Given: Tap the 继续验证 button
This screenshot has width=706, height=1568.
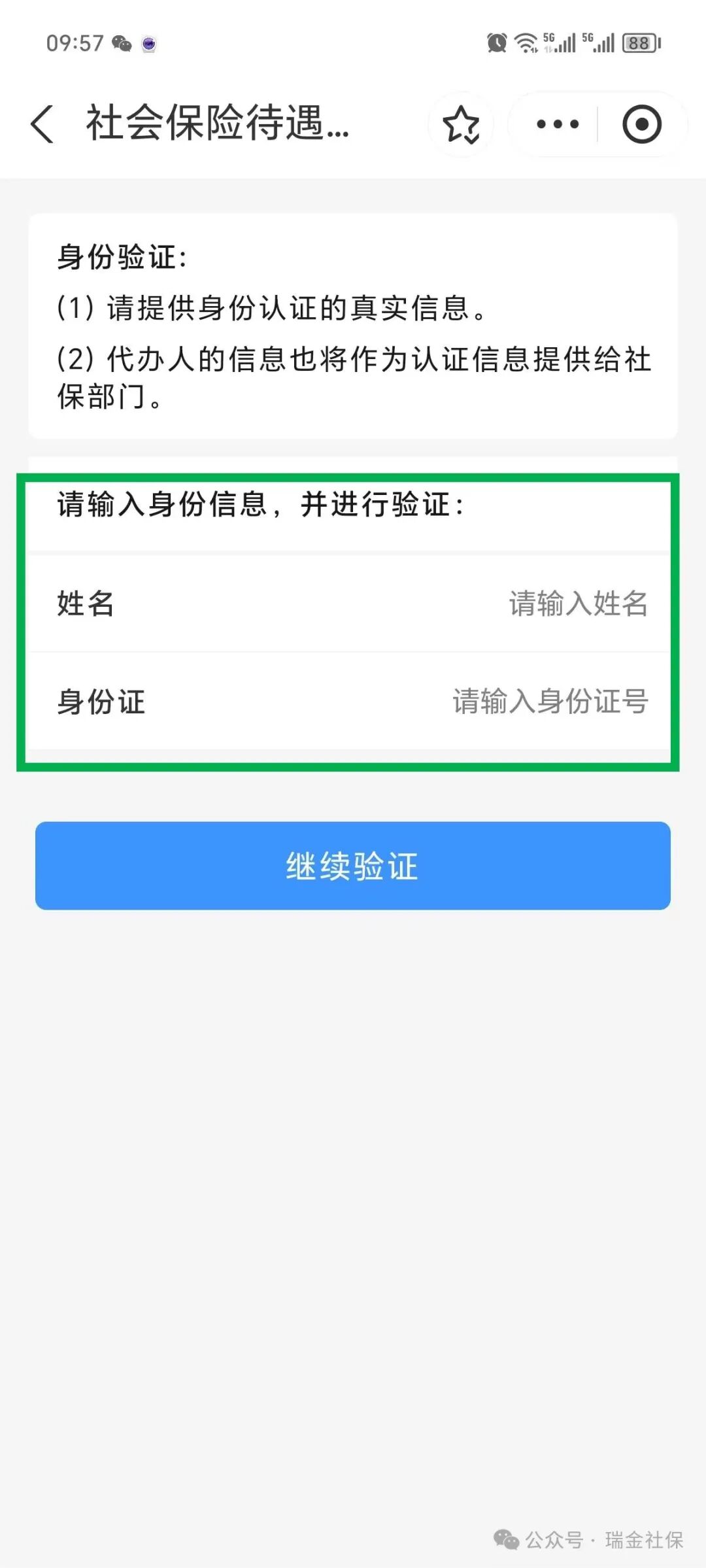Looking at the screenshot, I should [353, 866].
